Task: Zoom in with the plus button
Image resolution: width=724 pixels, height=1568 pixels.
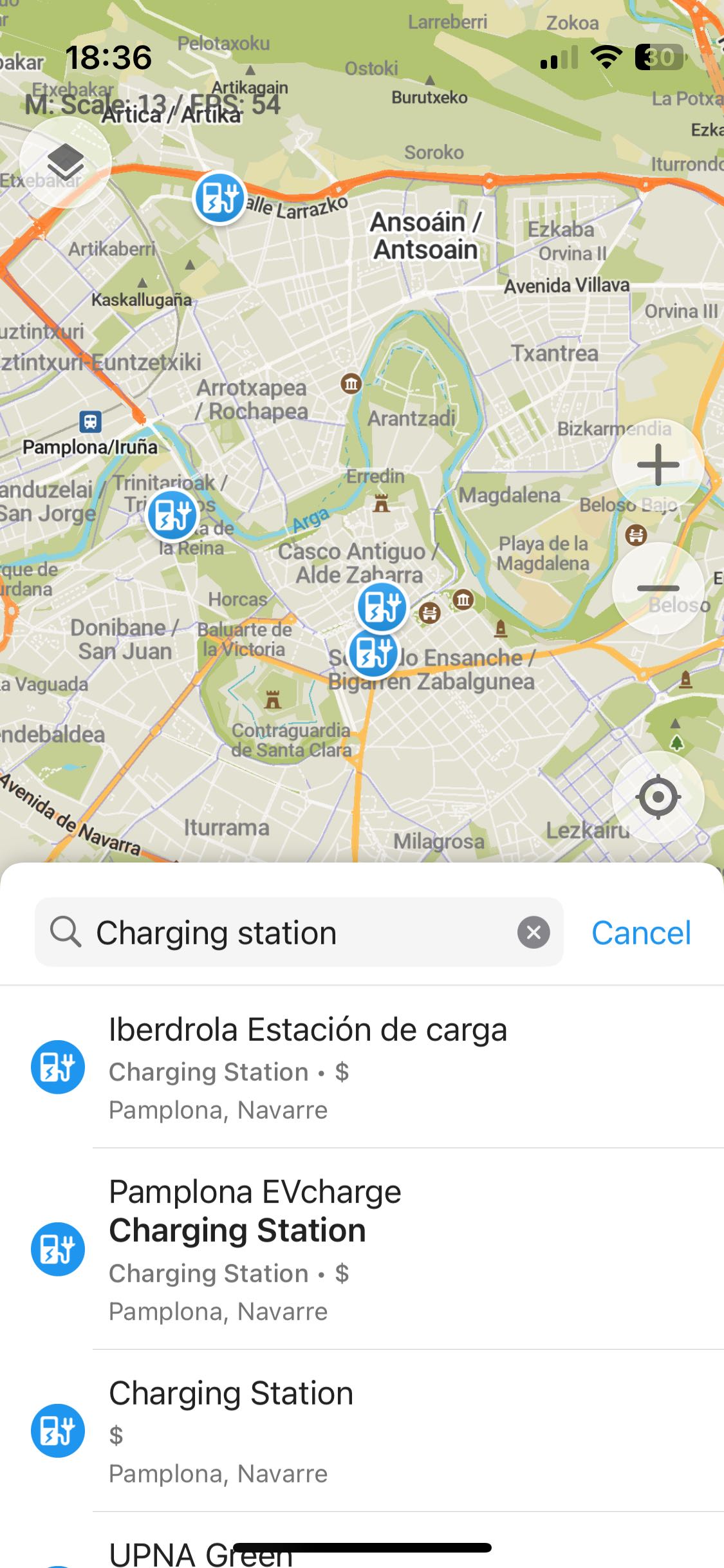Action: [658, 465]
